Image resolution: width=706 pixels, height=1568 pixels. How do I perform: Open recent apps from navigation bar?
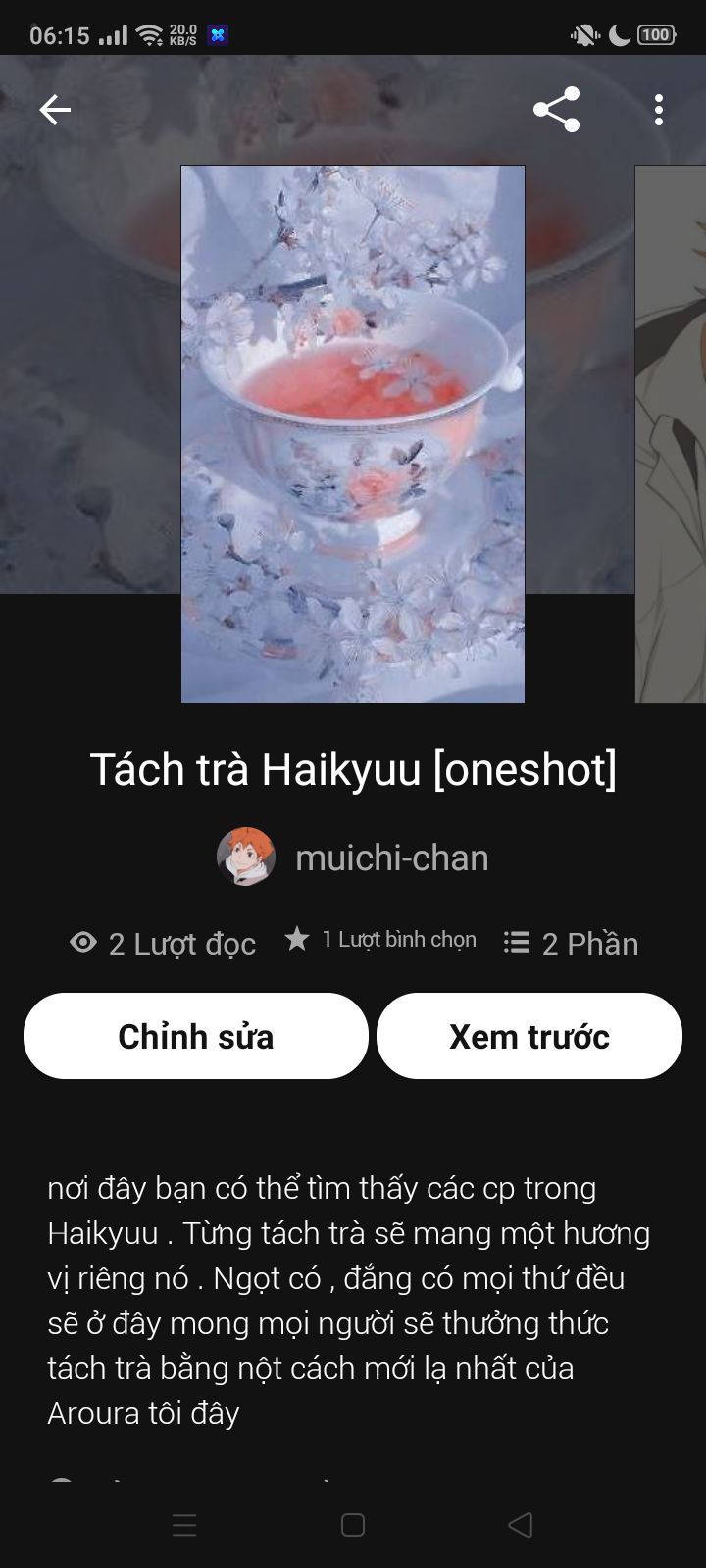184,1525
